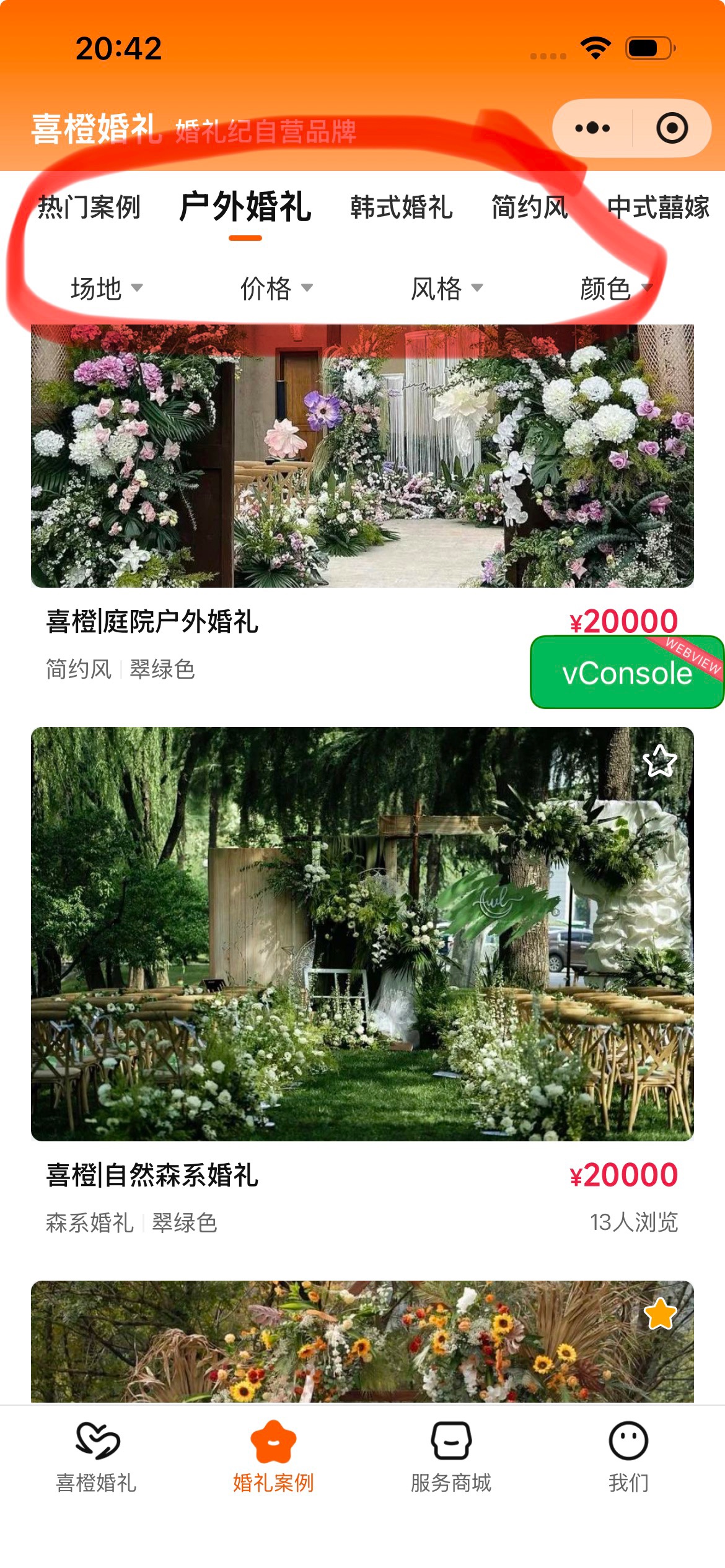Favorite the 自然森系婚礼 case with star icon
This screenshot has width=725, height=1568.
tap(659, 761)
